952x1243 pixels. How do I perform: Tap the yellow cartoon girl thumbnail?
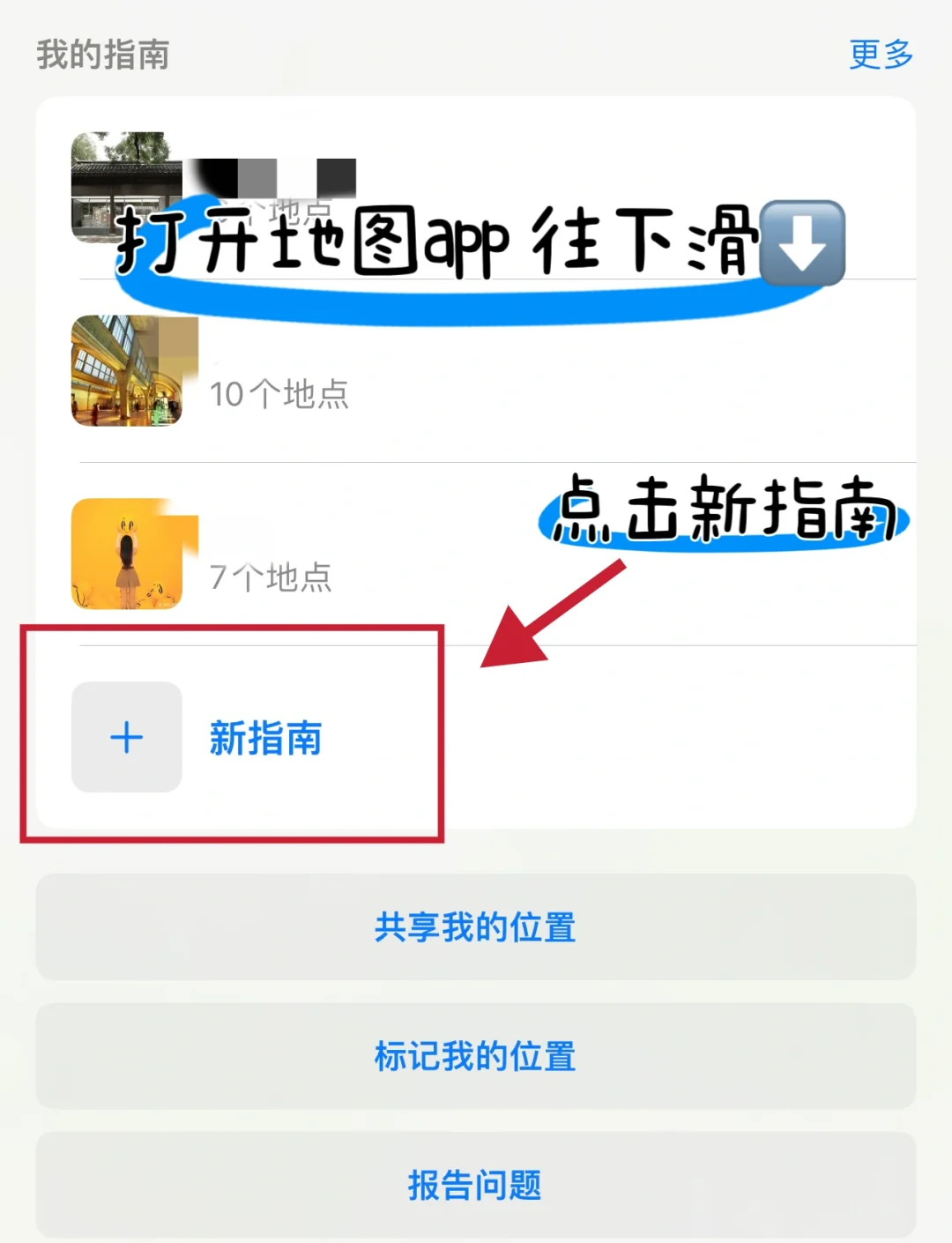point(128,555)
